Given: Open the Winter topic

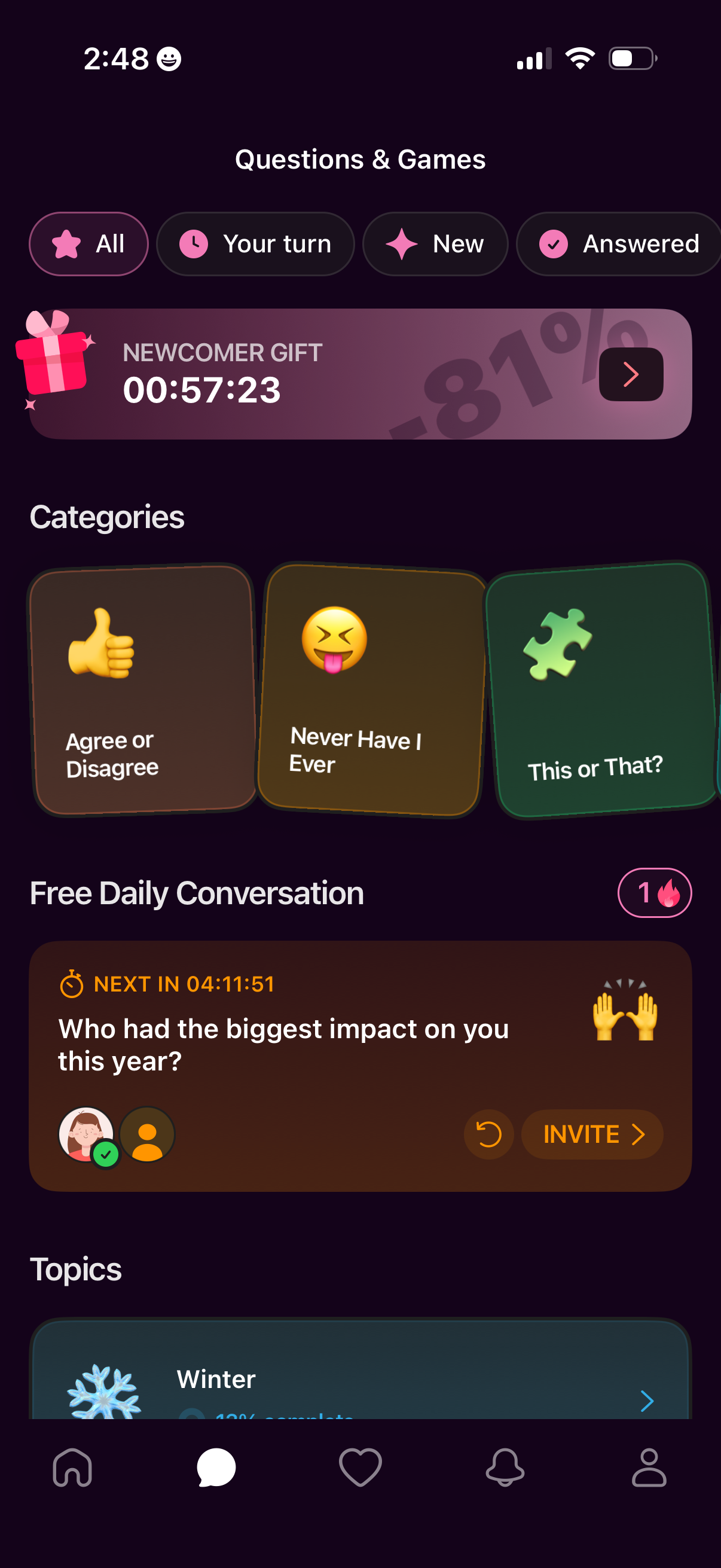Looking at the screenshot, I should (360, 1382).
